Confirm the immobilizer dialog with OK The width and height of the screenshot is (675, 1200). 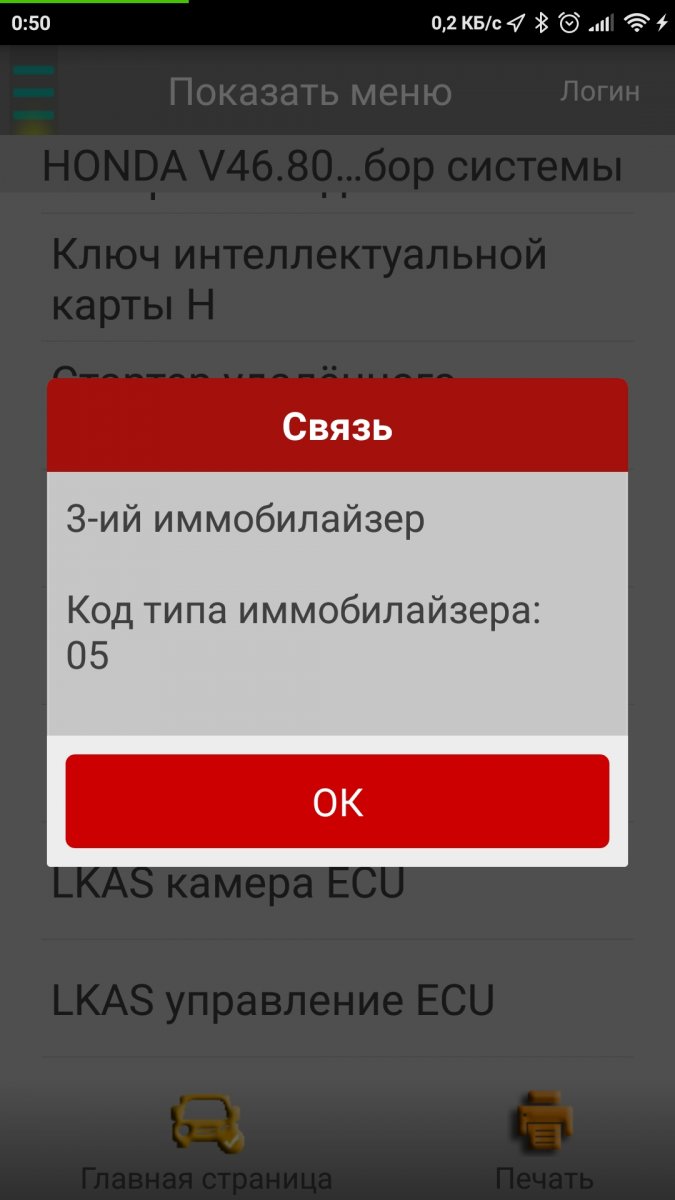point(337,802)
